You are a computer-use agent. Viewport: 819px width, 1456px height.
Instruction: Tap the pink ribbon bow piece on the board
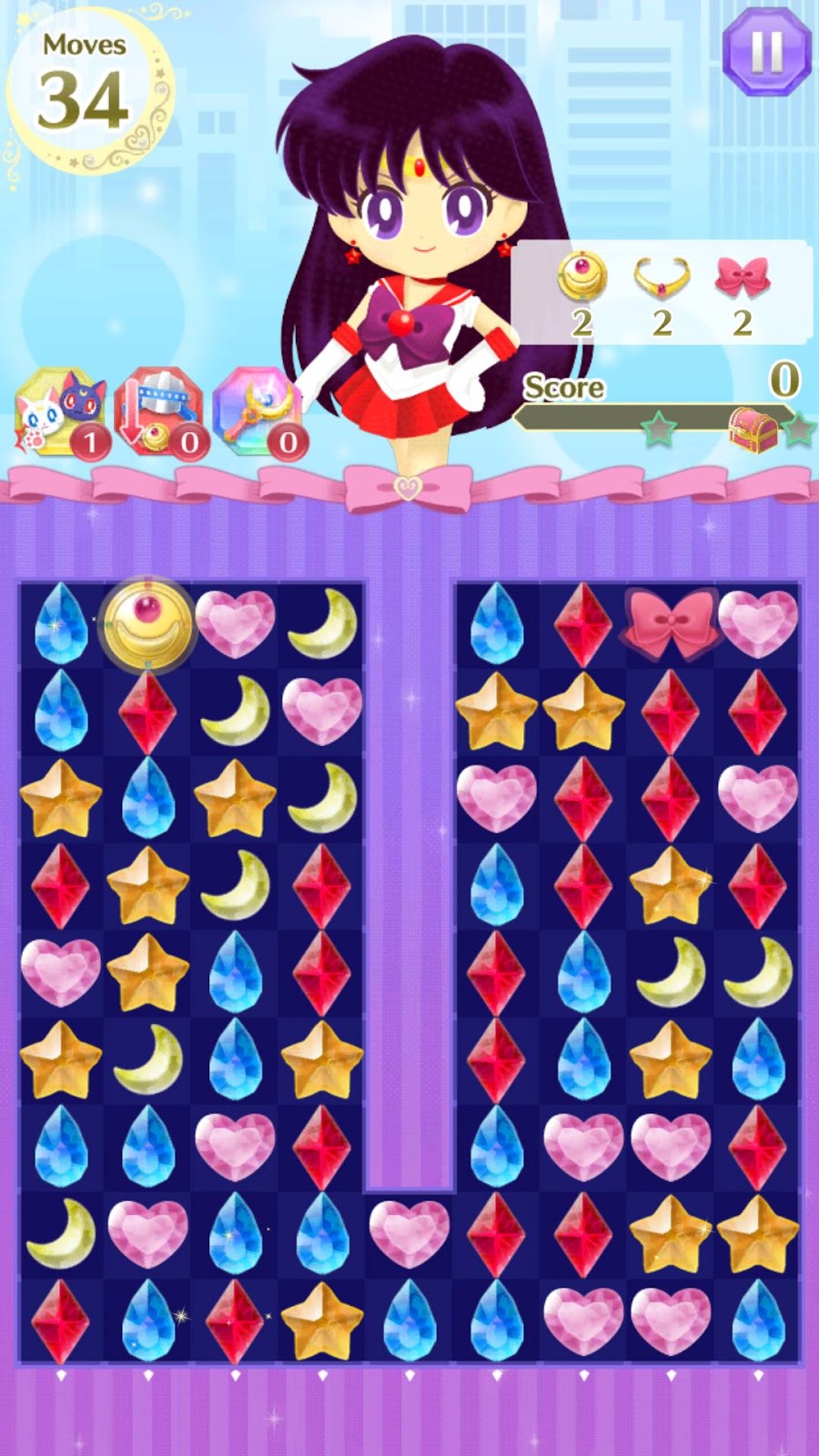(670, 621)
